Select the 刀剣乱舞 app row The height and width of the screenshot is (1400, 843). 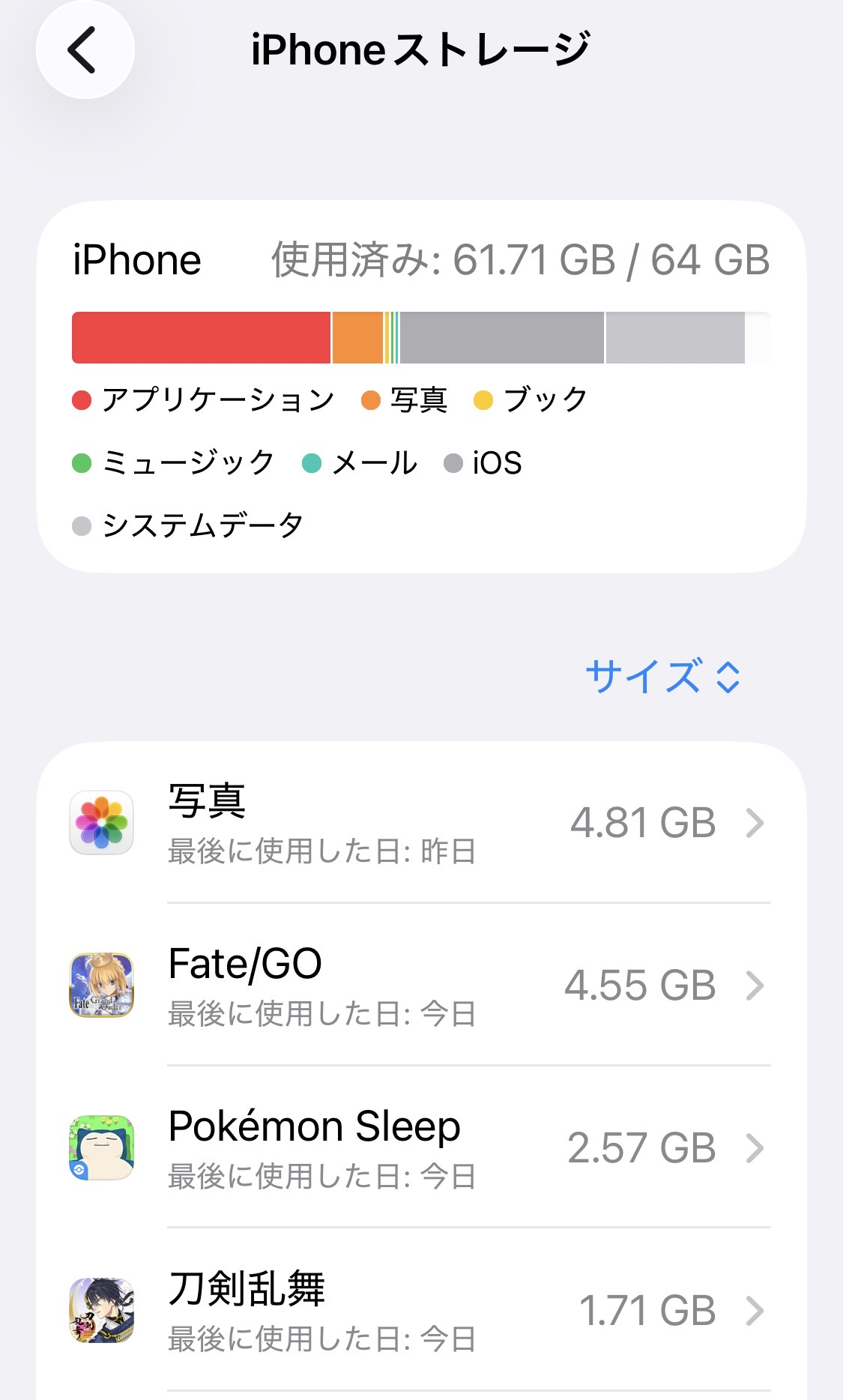click(420, 1310)
